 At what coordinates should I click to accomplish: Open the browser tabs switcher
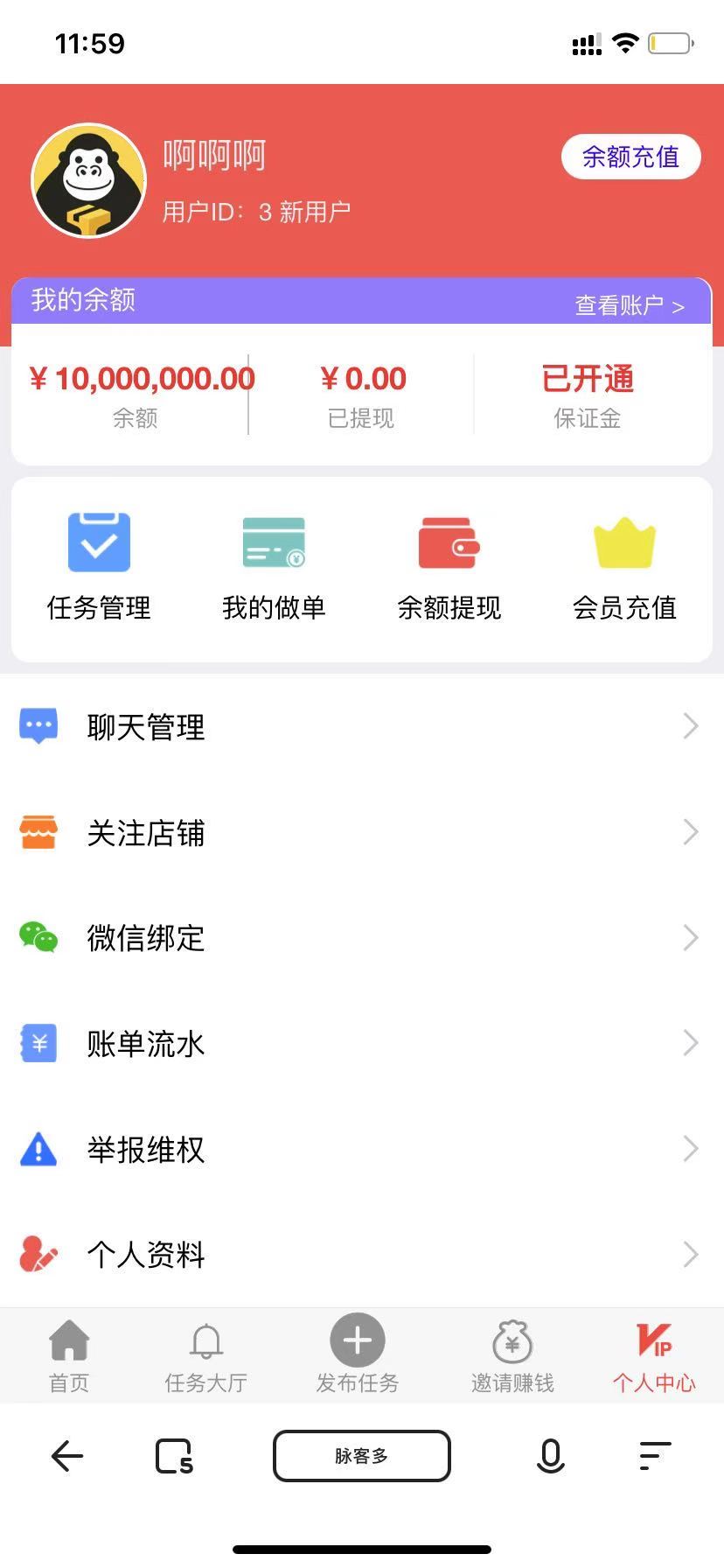(174, 1456)
